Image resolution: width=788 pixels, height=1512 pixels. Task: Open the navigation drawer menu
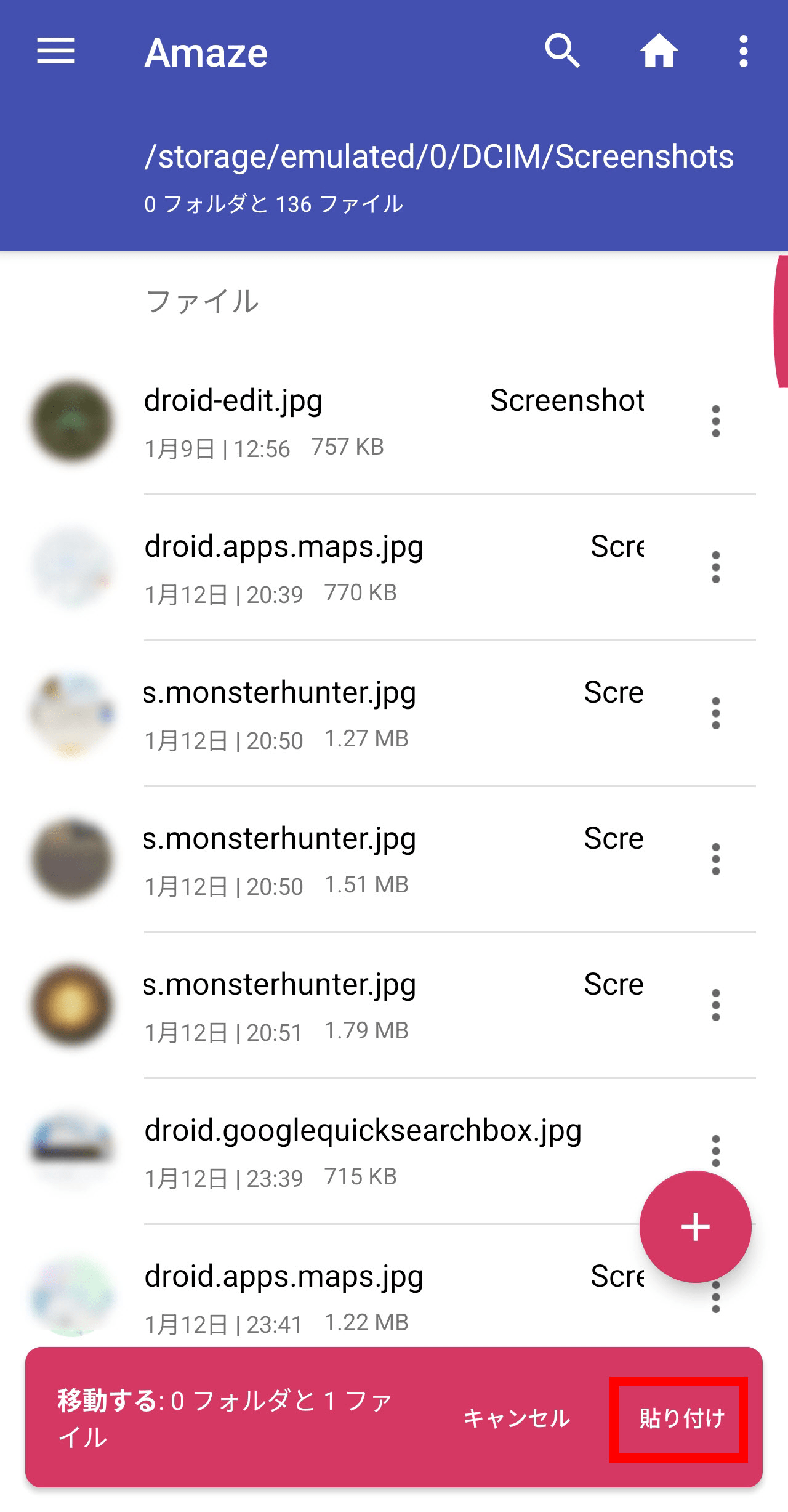[55, 51]
